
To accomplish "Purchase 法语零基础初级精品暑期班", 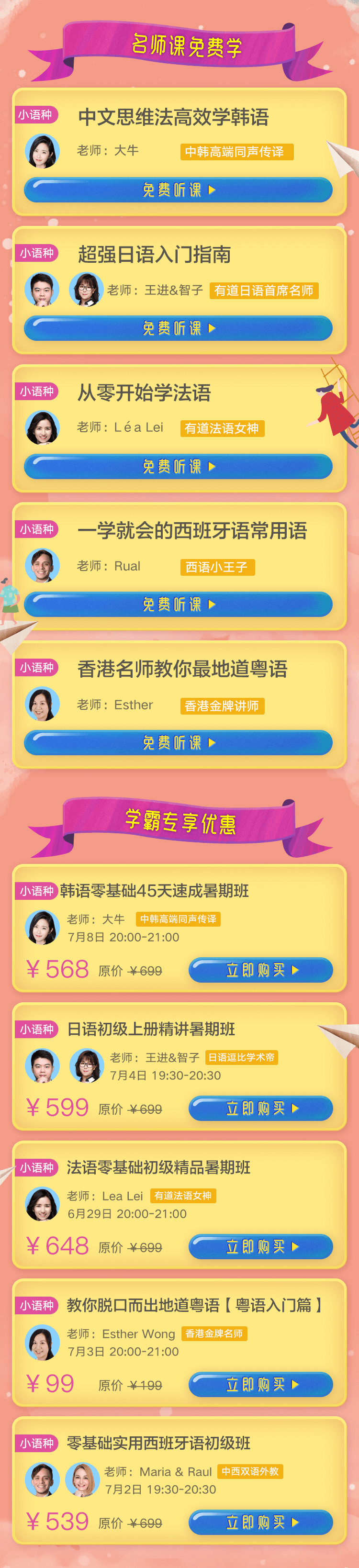I will (x=261, y=1246).
